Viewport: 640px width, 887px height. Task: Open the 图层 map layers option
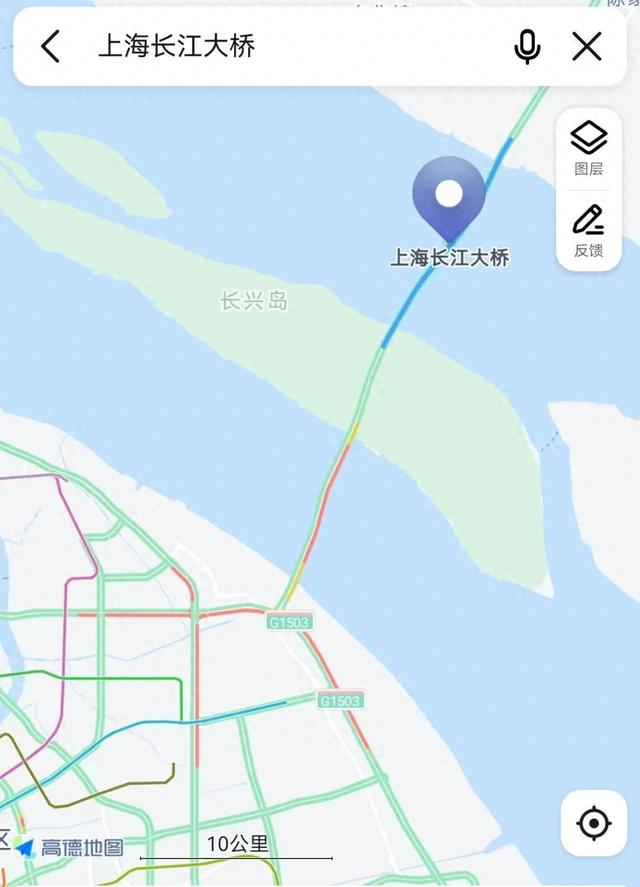tap(589, 147)
